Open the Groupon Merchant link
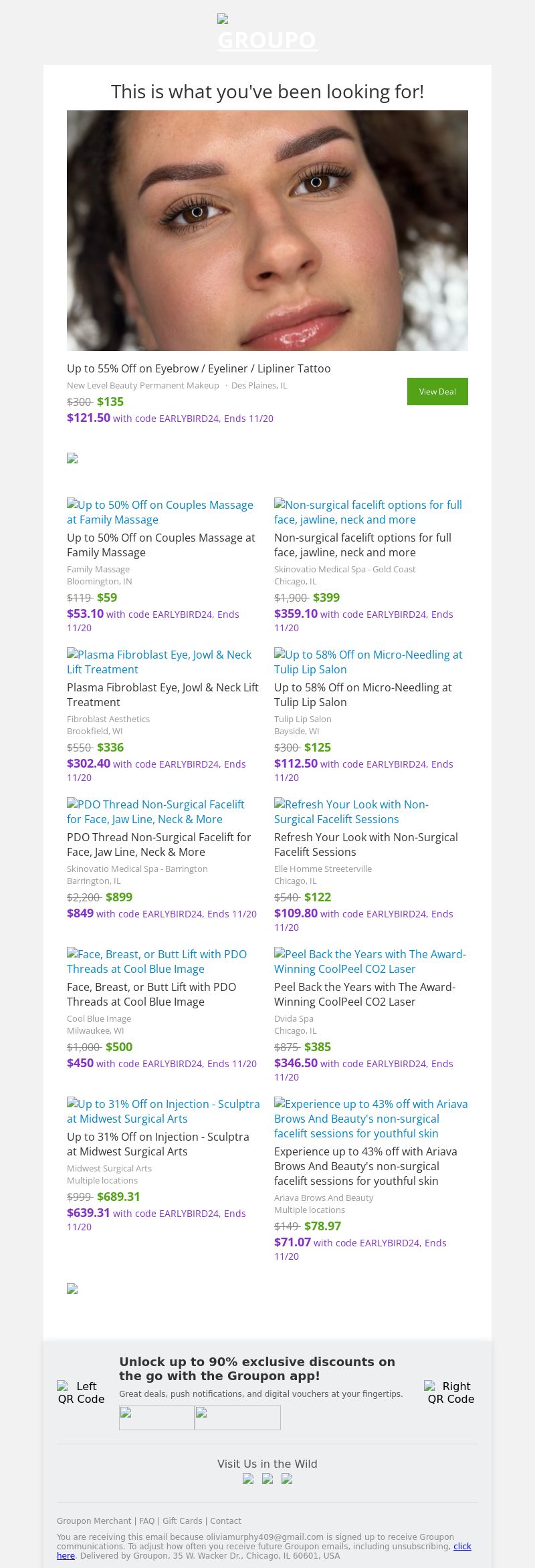Screen dimensions: 535x1568 tap(94, 1521)
